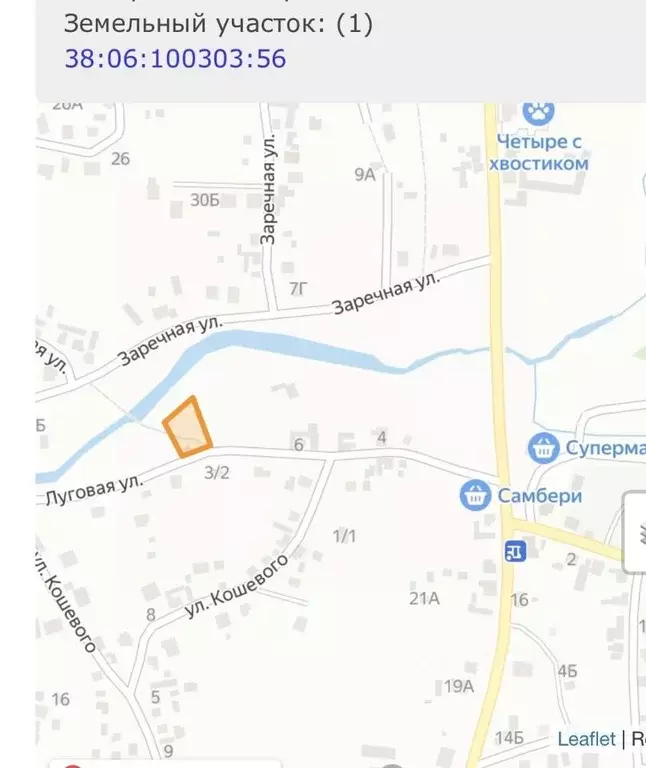Tap the Самбери store marker
Screen dimensions: 646x768
pyautogui.click(x=474, y=494)
